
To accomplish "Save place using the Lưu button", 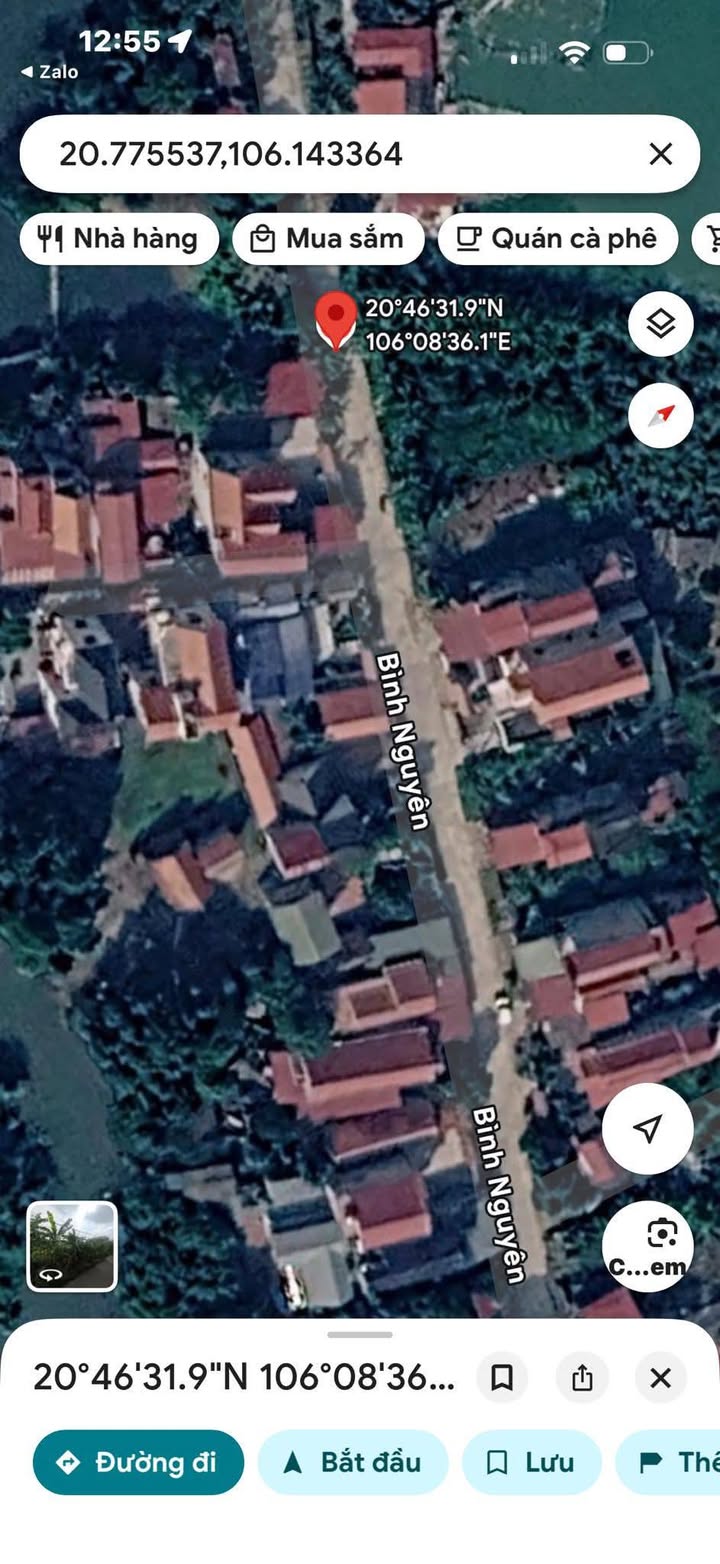I will point(532,1462).
